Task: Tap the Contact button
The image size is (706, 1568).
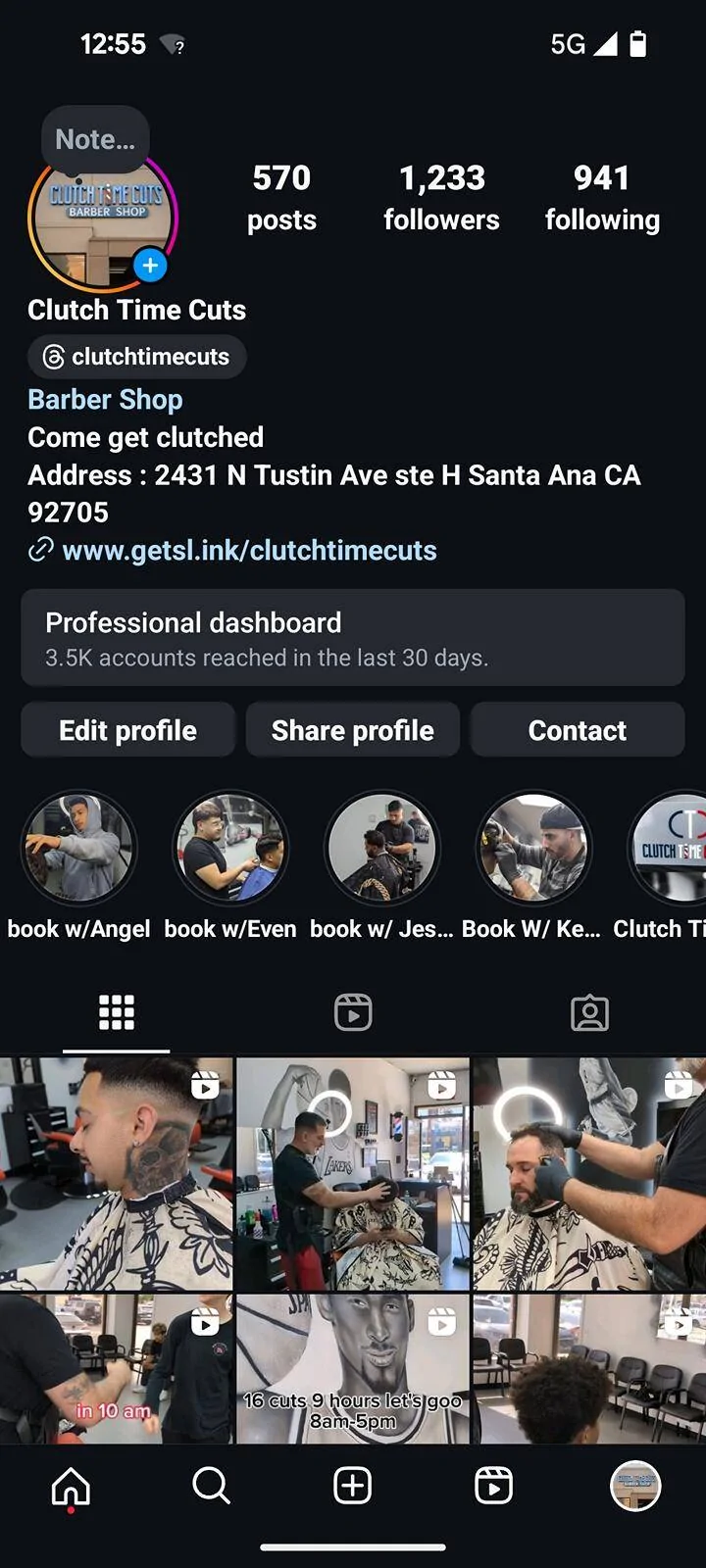Action: 578,729
